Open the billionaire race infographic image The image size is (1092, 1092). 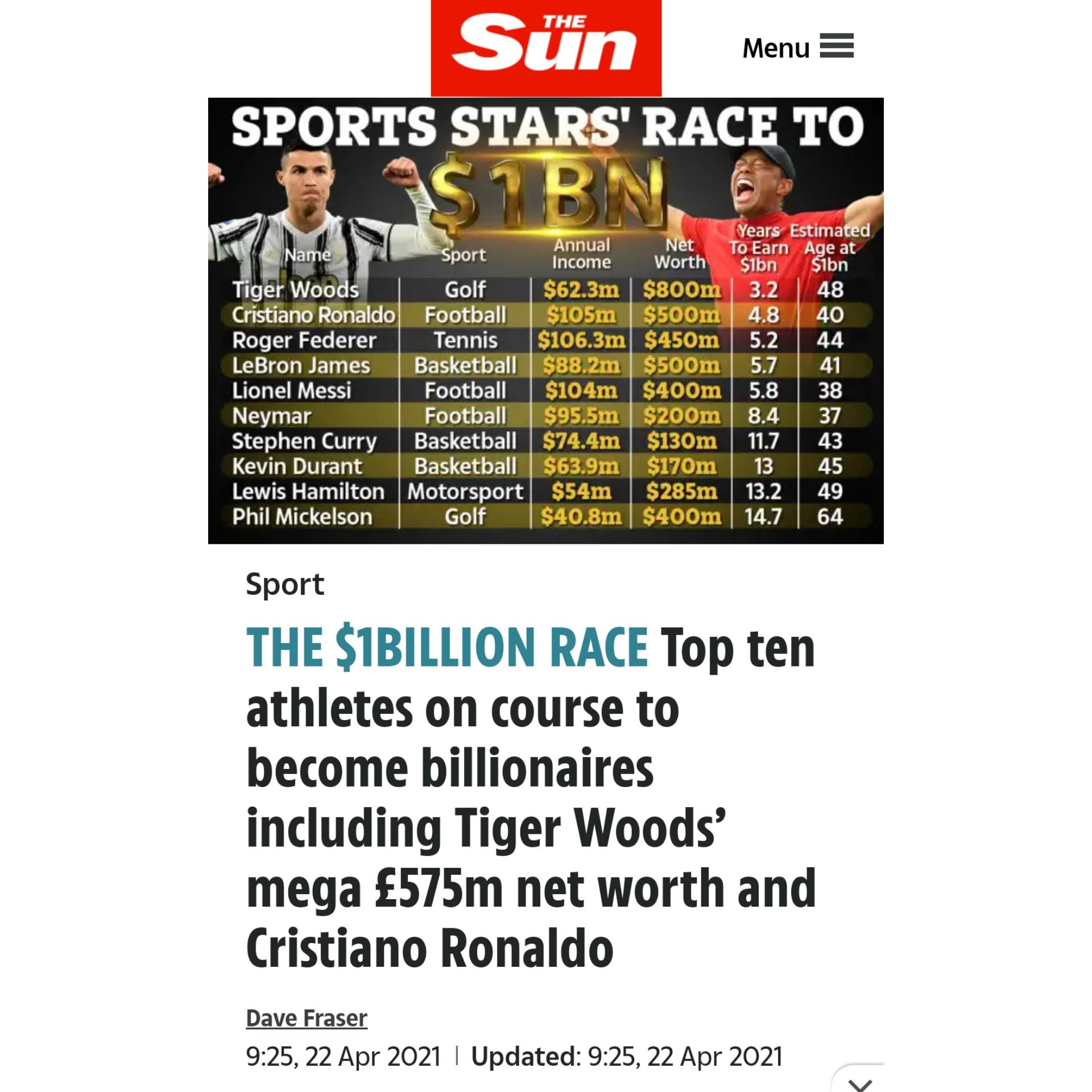click(545, 321)
